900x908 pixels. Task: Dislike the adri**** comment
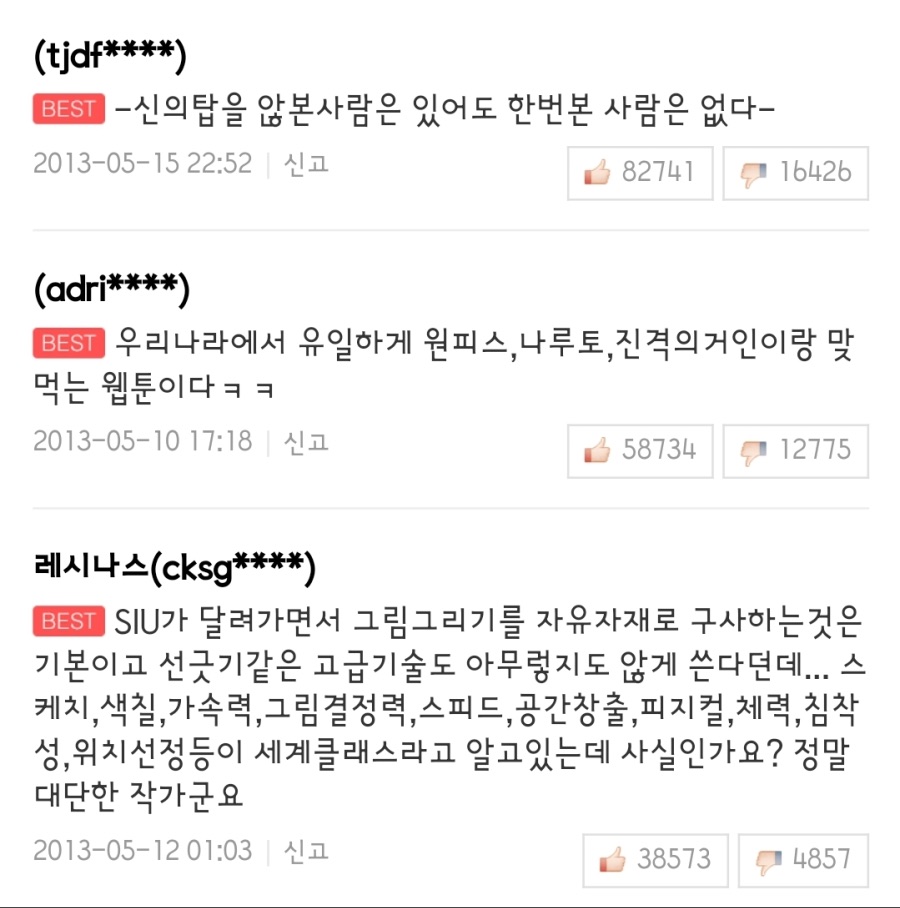click(x=796, y=451)
